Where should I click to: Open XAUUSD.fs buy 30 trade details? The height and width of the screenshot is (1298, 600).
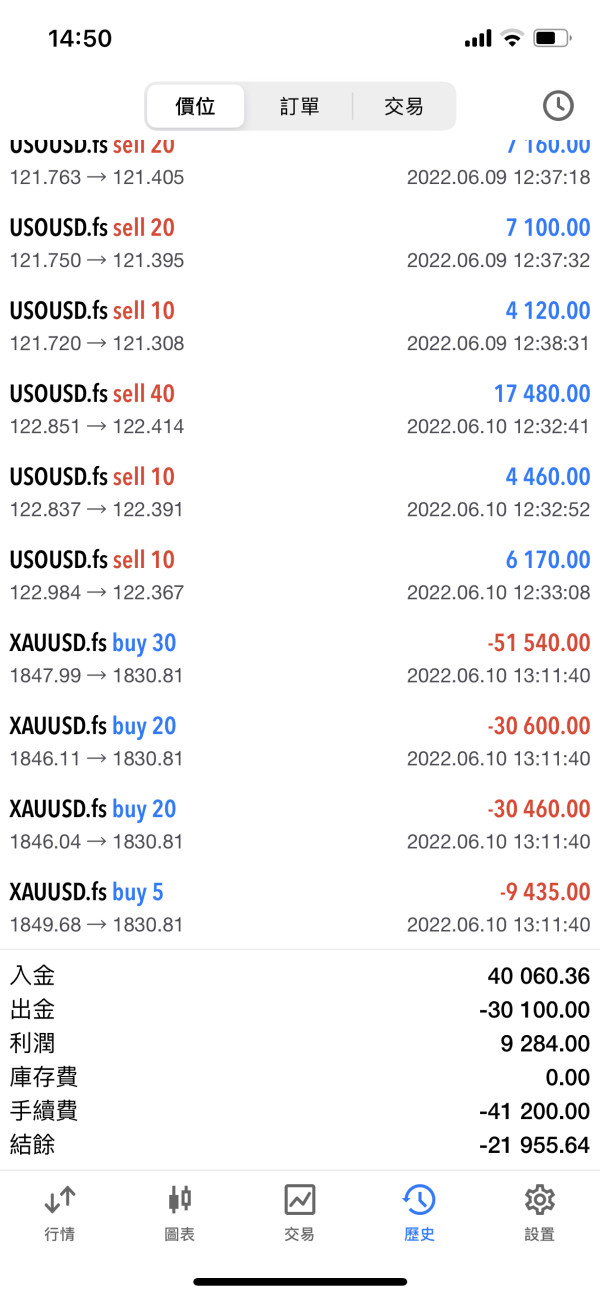point(300,658)
